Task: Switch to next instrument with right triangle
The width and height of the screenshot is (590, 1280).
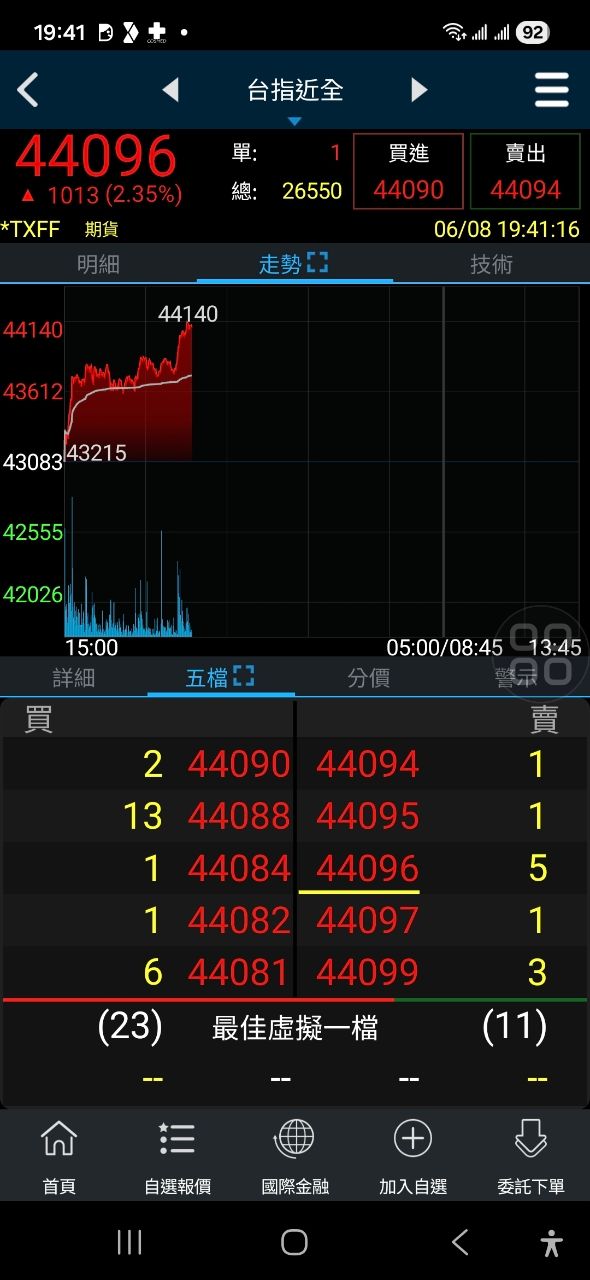Action: pyautogui.click(x=419, y=90)
